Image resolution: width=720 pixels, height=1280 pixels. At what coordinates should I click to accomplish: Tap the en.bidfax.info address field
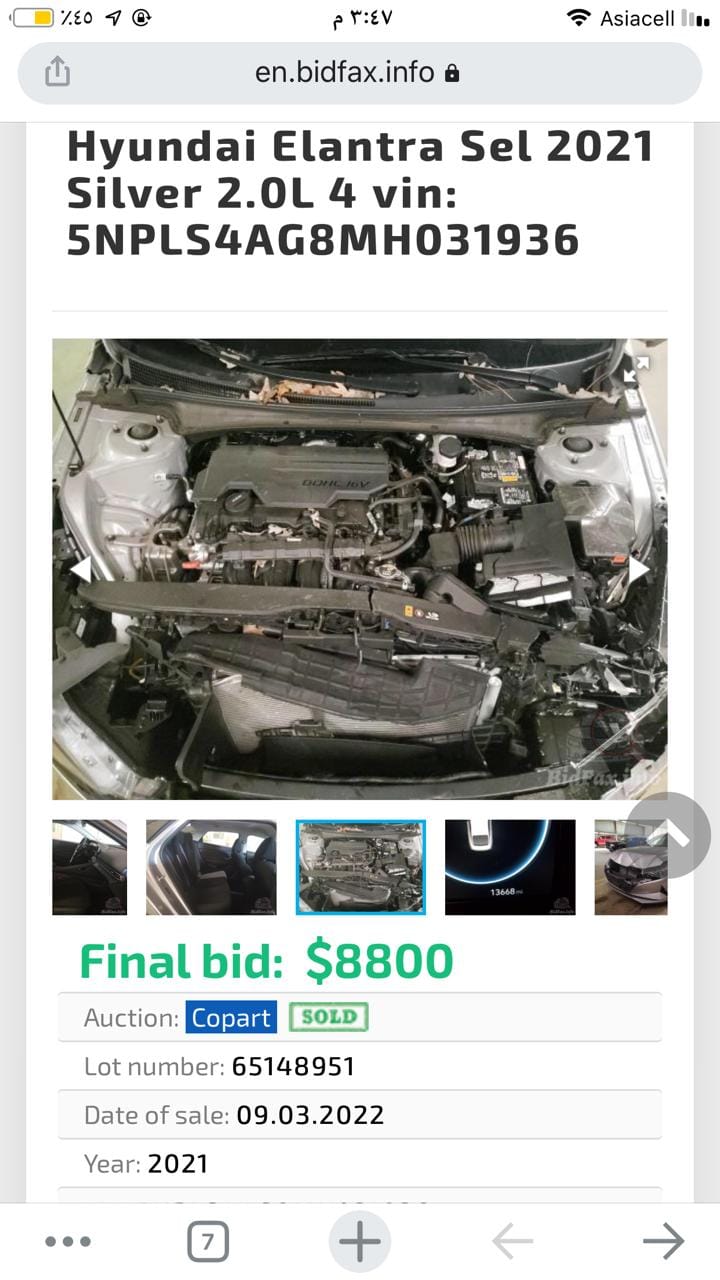pyautogui.click(x=357, y=72)
